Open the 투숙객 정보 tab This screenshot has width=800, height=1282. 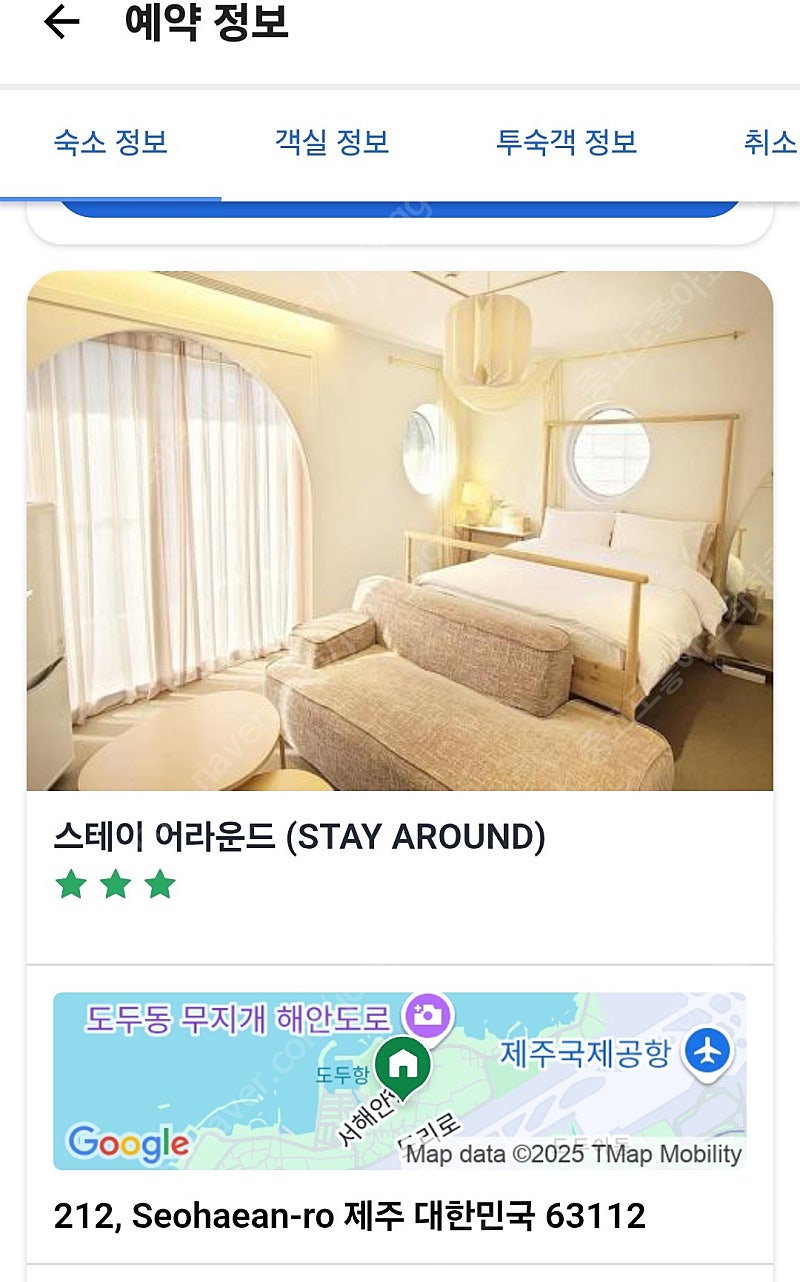click(x=566, y=142)
